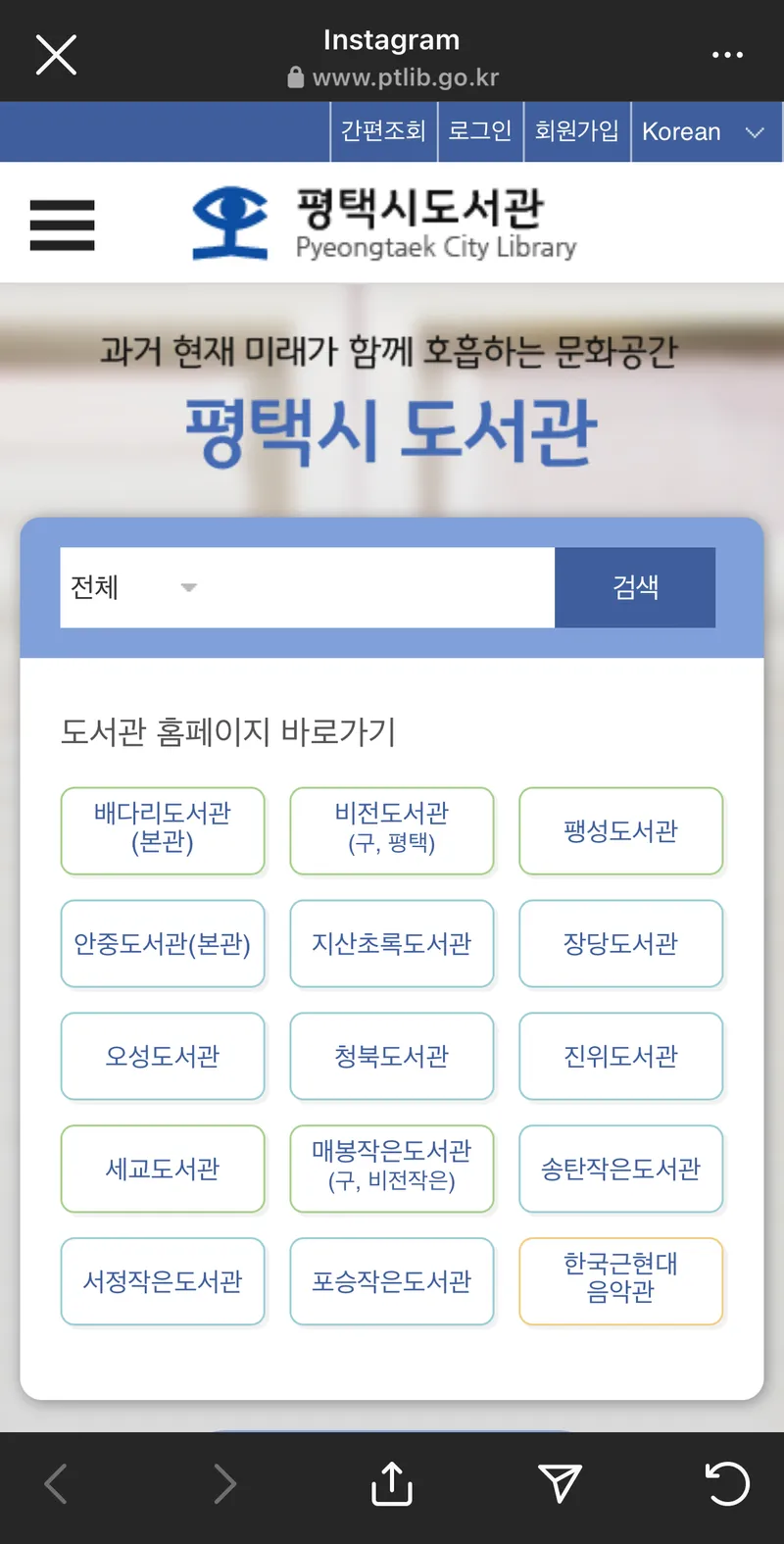Open 배다리도서관(본관) homepage
The width and height of the screenshot is (784, 1544).
[163, 830]
